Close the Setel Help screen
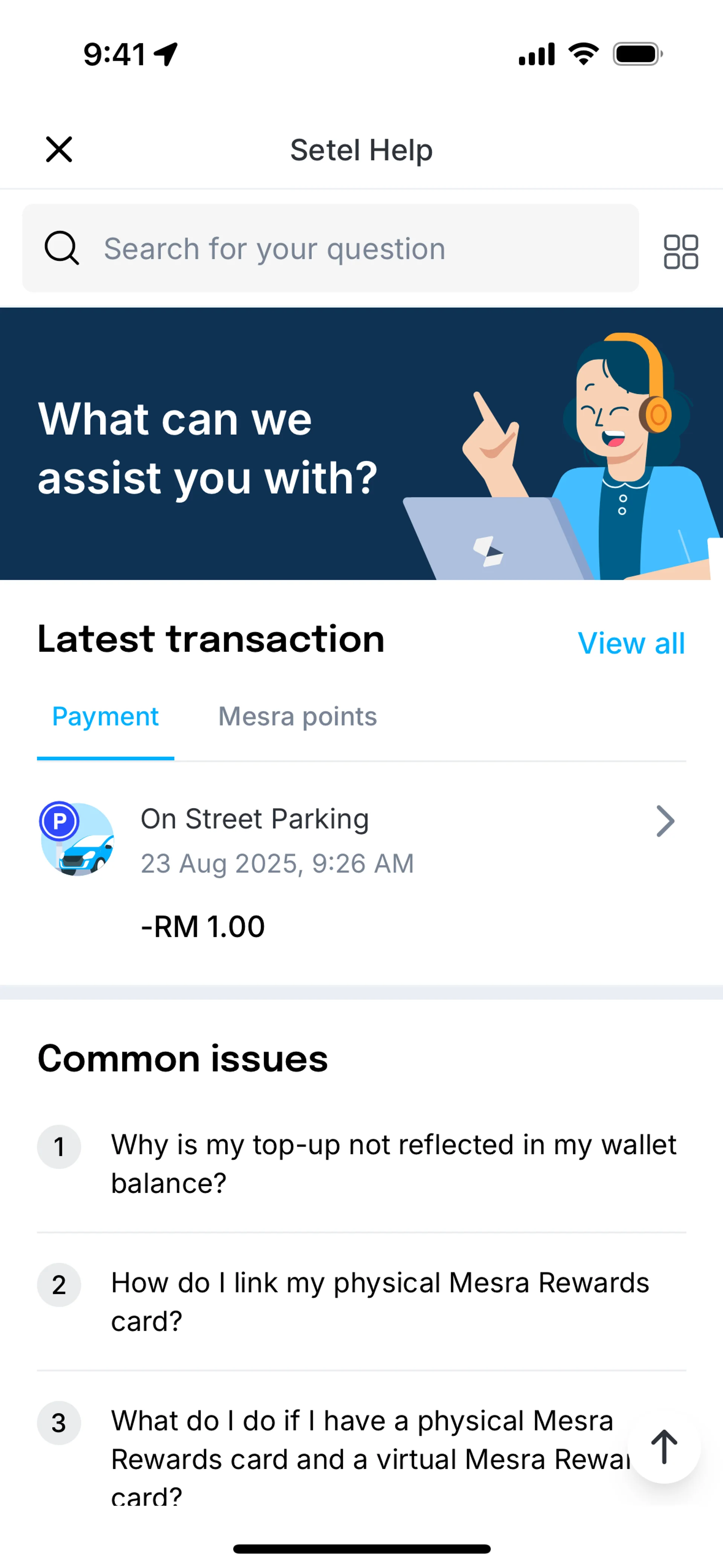The image size is (723, 1568). click(59, 149)
